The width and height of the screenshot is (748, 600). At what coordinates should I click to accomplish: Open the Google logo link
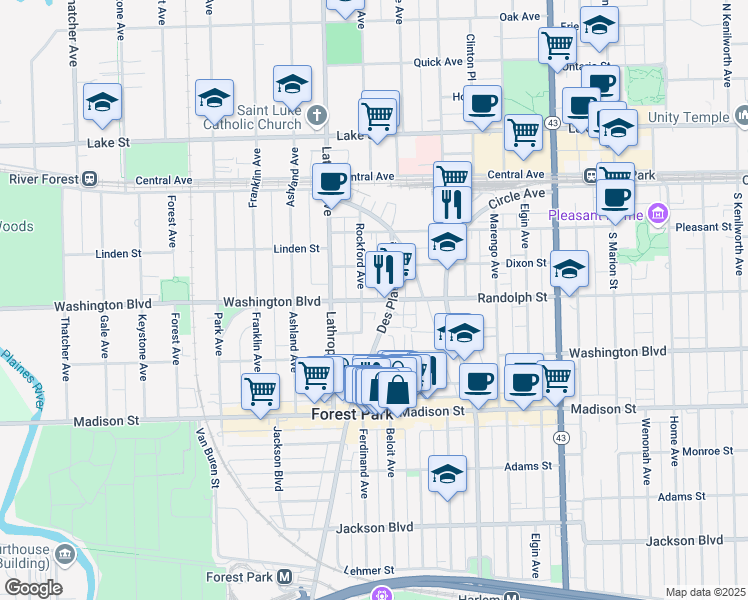click(x=33, y=588)
